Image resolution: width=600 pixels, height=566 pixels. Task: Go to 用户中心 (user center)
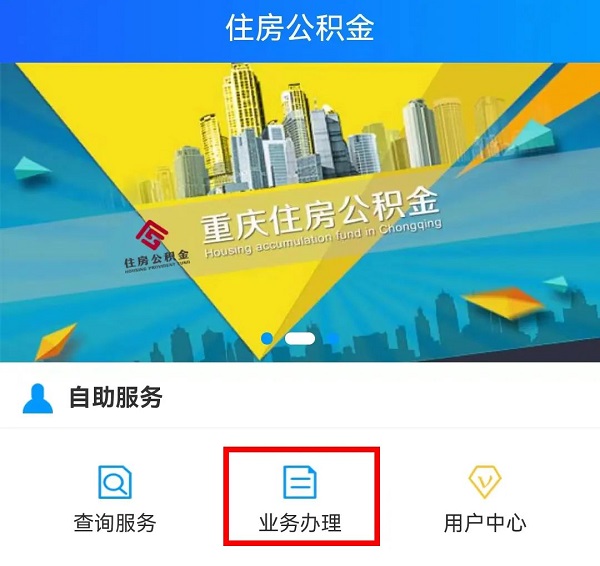point(485,499)
